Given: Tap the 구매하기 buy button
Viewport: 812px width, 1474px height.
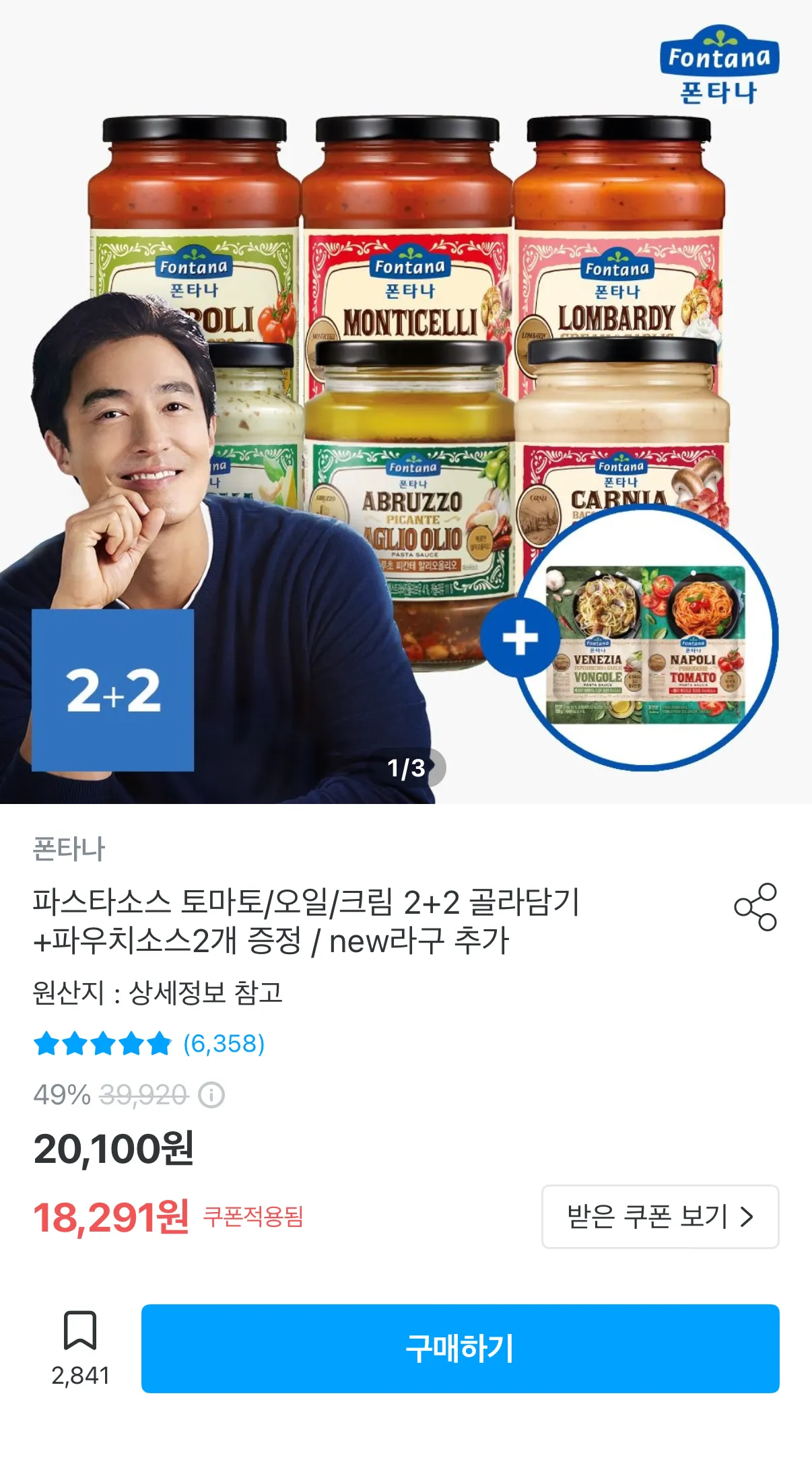Looking at the screenshot, I should point(460,1349).
